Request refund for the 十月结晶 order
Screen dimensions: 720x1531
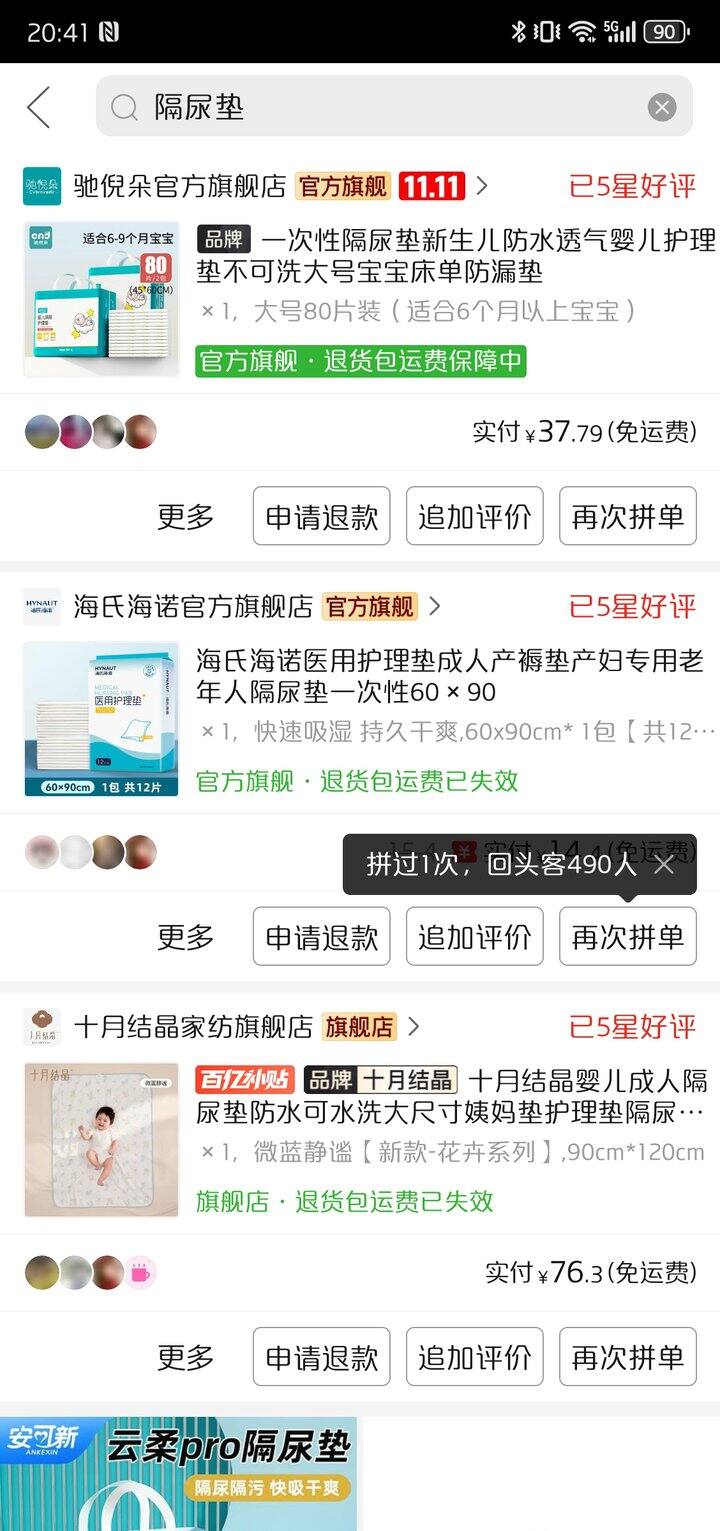[x=321, y=1357]
